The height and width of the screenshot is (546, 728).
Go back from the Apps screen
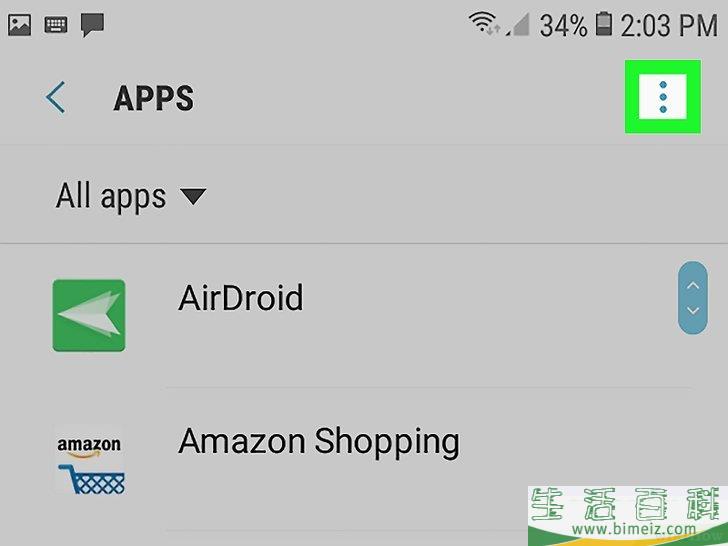pos(56,98)
